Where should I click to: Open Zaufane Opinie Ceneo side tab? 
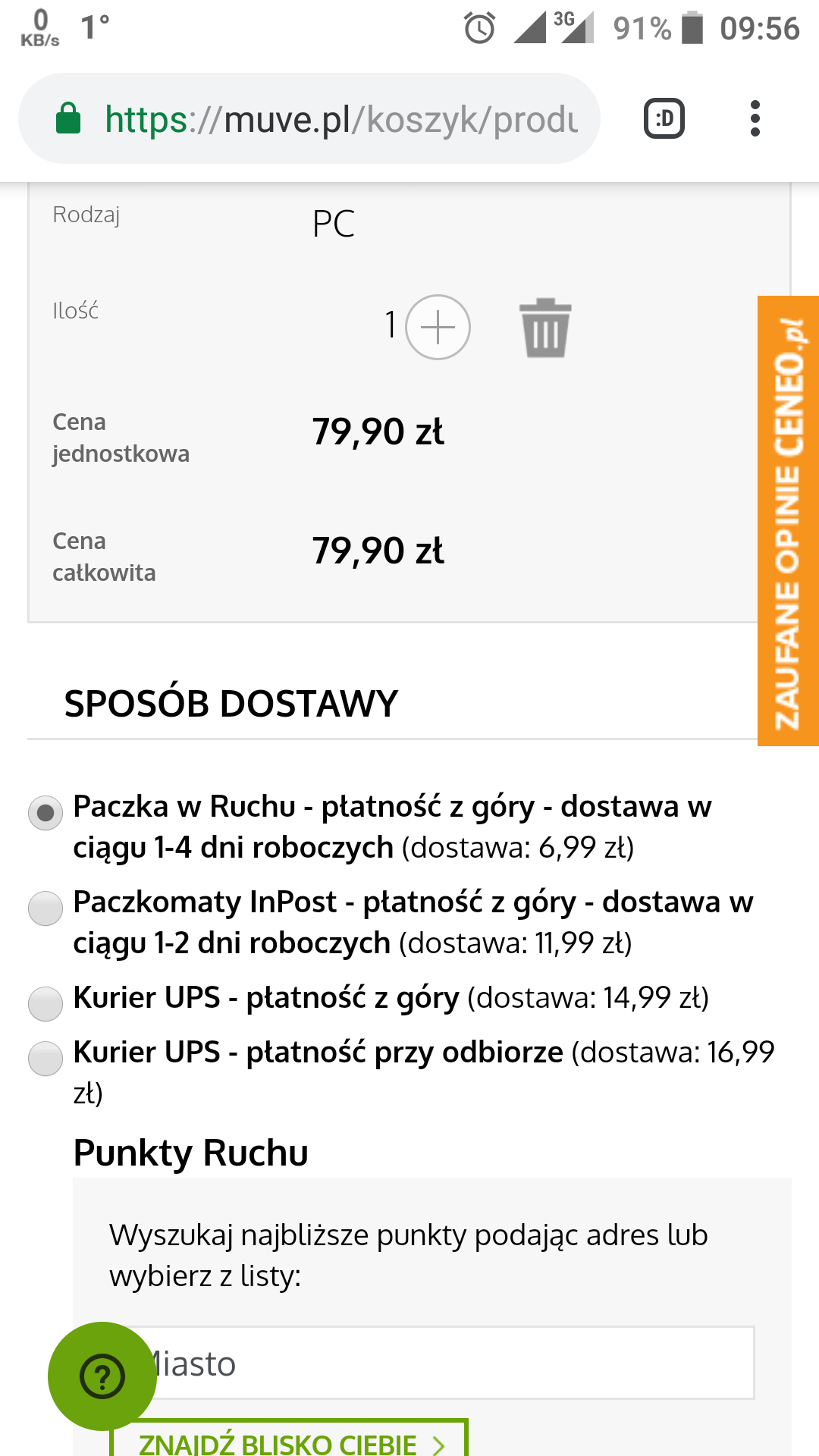[789, 521]
